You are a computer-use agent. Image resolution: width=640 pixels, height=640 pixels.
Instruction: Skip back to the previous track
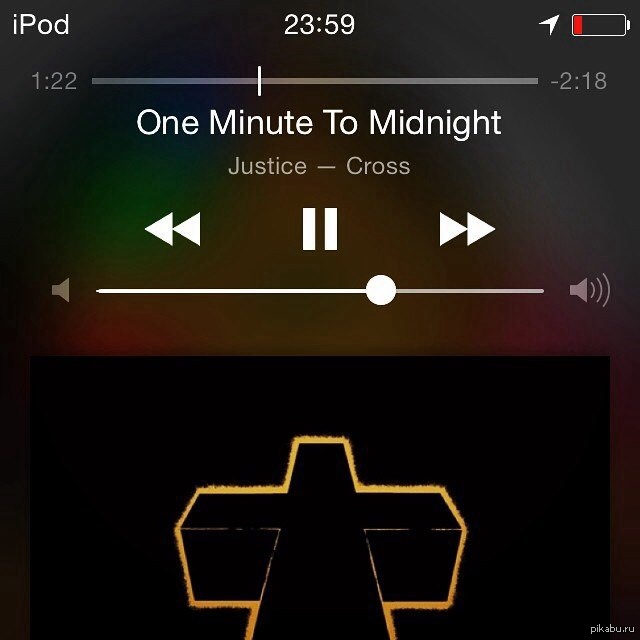pyautogui.click(x=172, y=229)
